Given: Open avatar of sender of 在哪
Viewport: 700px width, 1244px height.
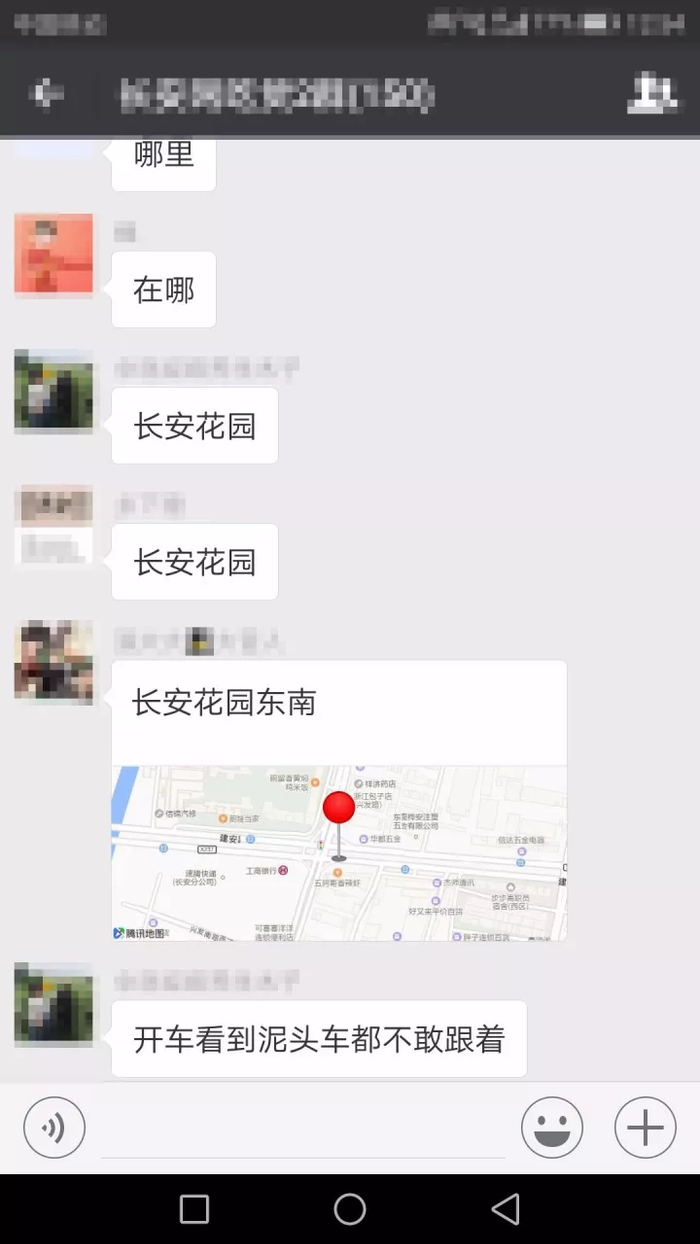Looking at the screenshot, I should coord(54,255).
